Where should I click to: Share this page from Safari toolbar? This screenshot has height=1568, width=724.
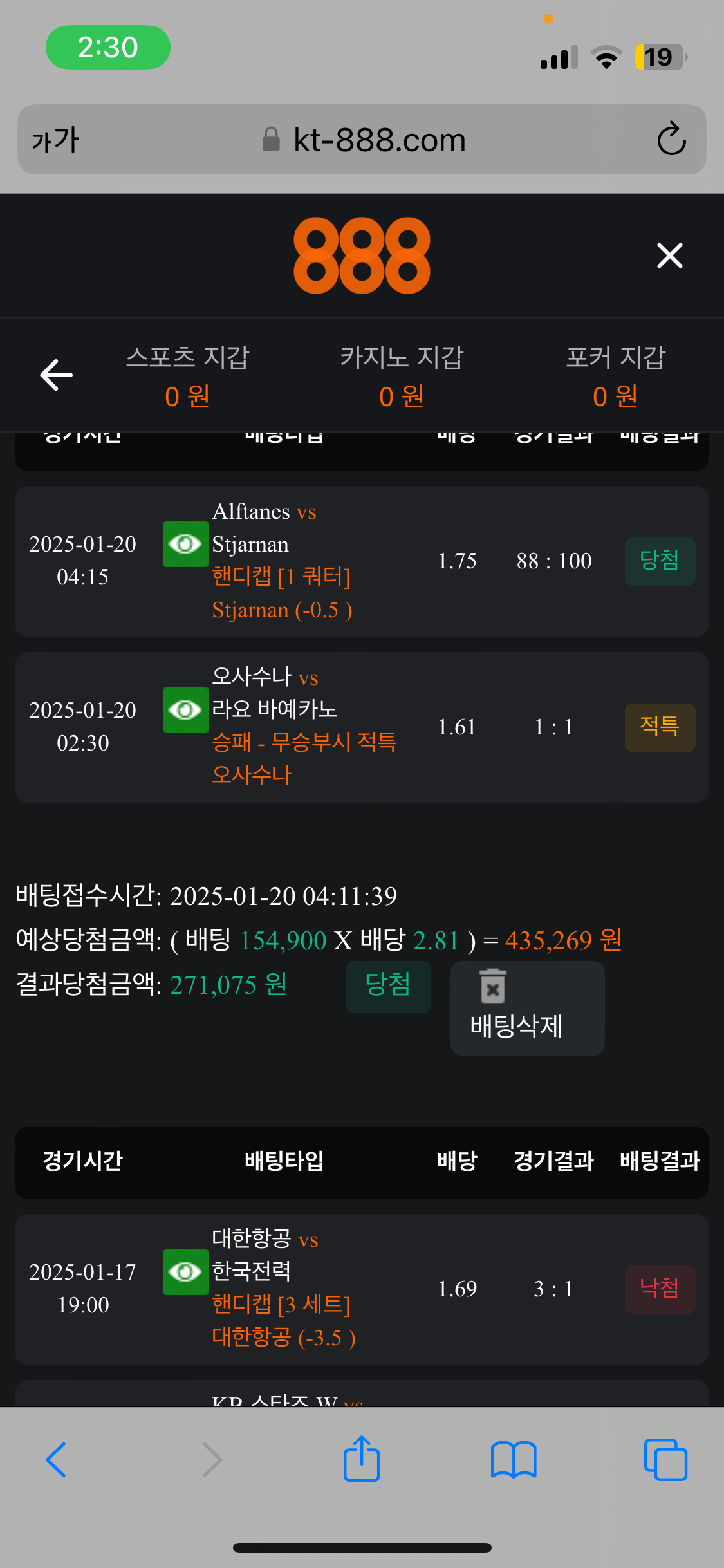point(362,1459)
